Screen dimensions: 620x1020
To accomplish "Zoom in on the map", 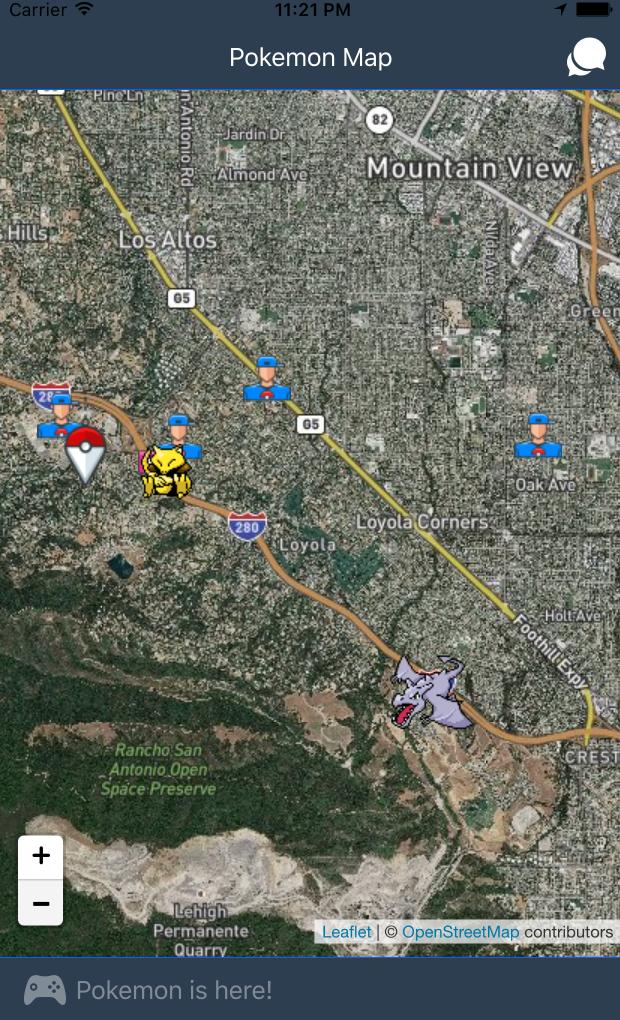I will pyautogui.click(x=41, y=856).
